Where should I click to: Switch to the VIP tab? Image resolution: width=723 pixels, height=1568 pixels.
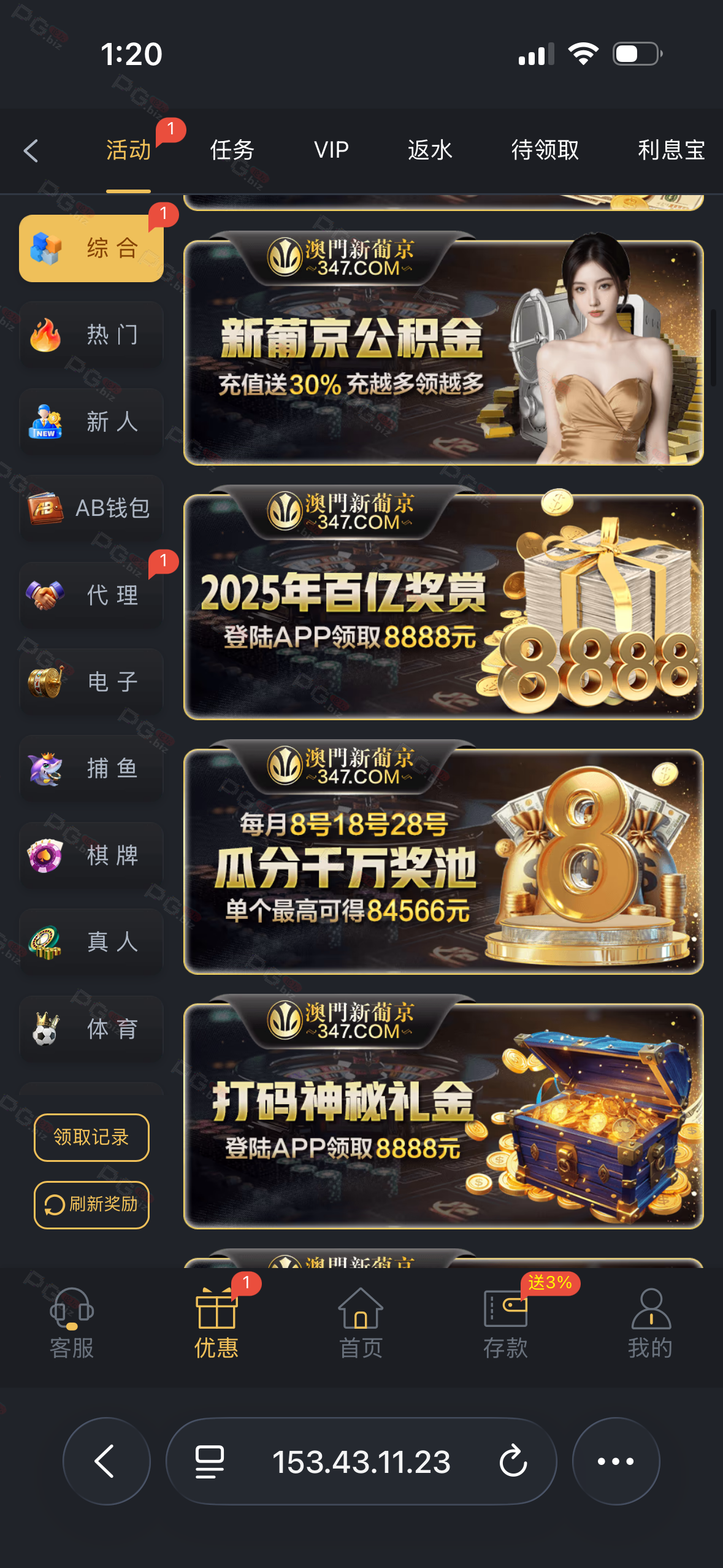point(331,150)
